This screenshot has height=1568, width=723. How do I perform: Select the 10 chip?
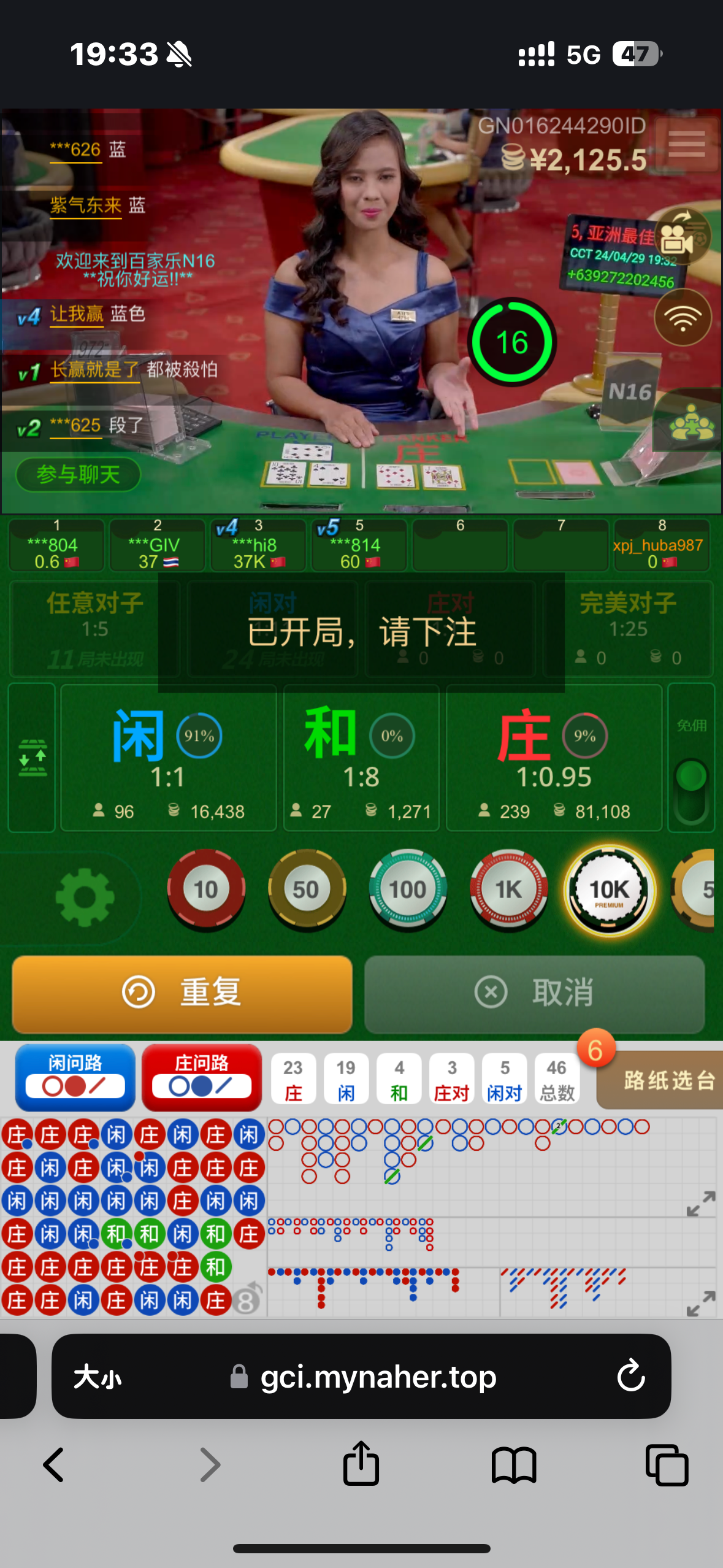coord(206,890)
